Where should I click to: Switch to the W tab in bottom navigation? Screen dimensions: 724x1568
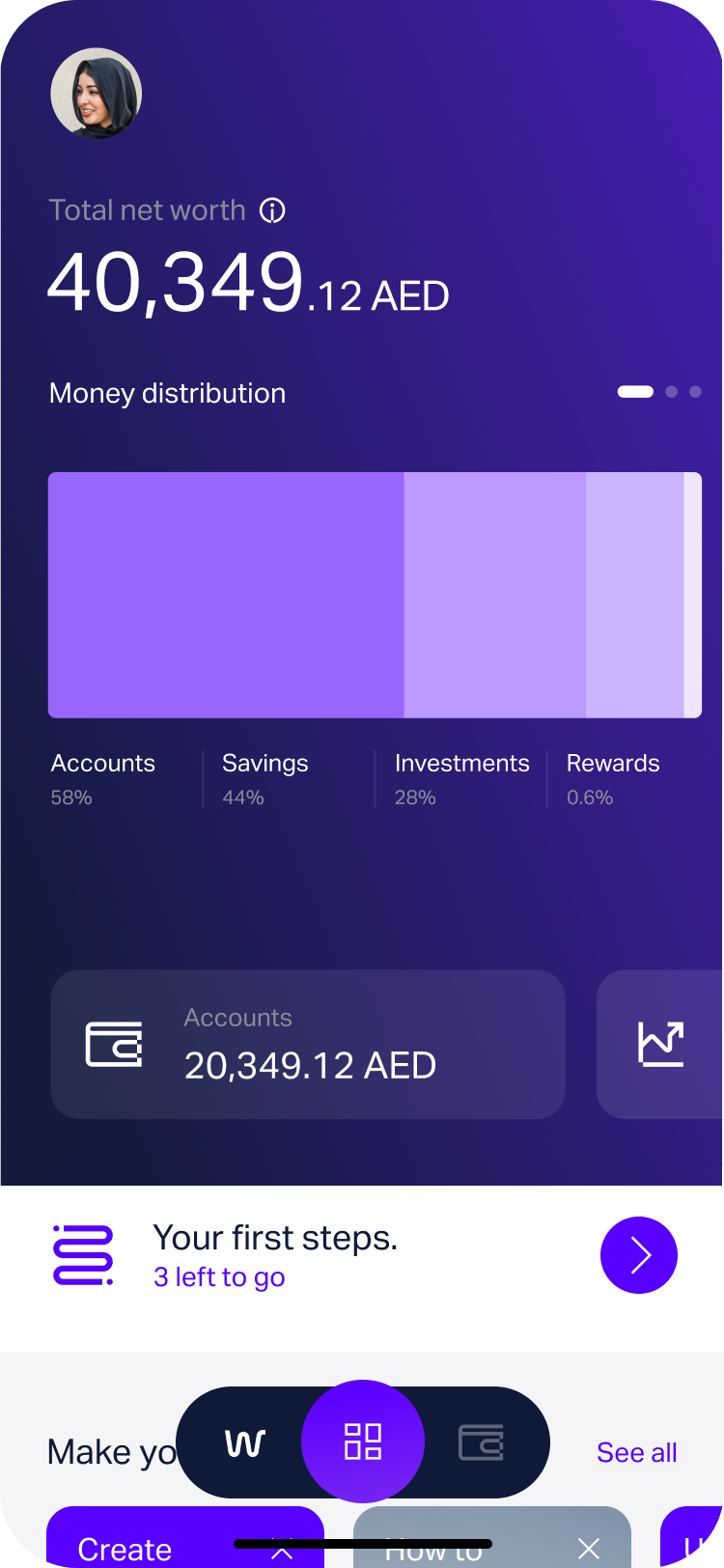click(x=245, y=1442)
